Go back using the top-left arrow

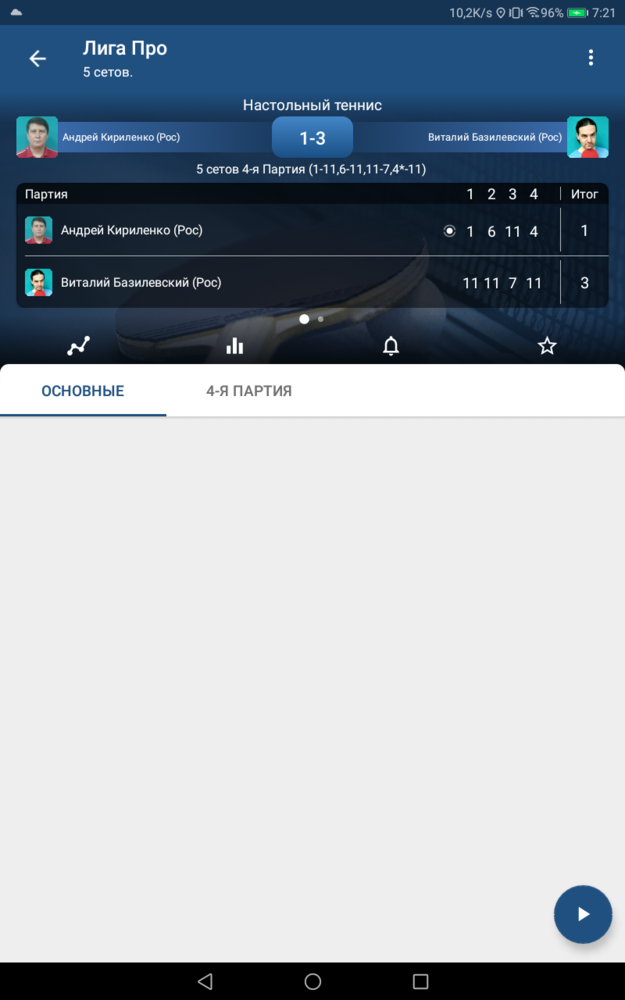(x=38, y=59)
